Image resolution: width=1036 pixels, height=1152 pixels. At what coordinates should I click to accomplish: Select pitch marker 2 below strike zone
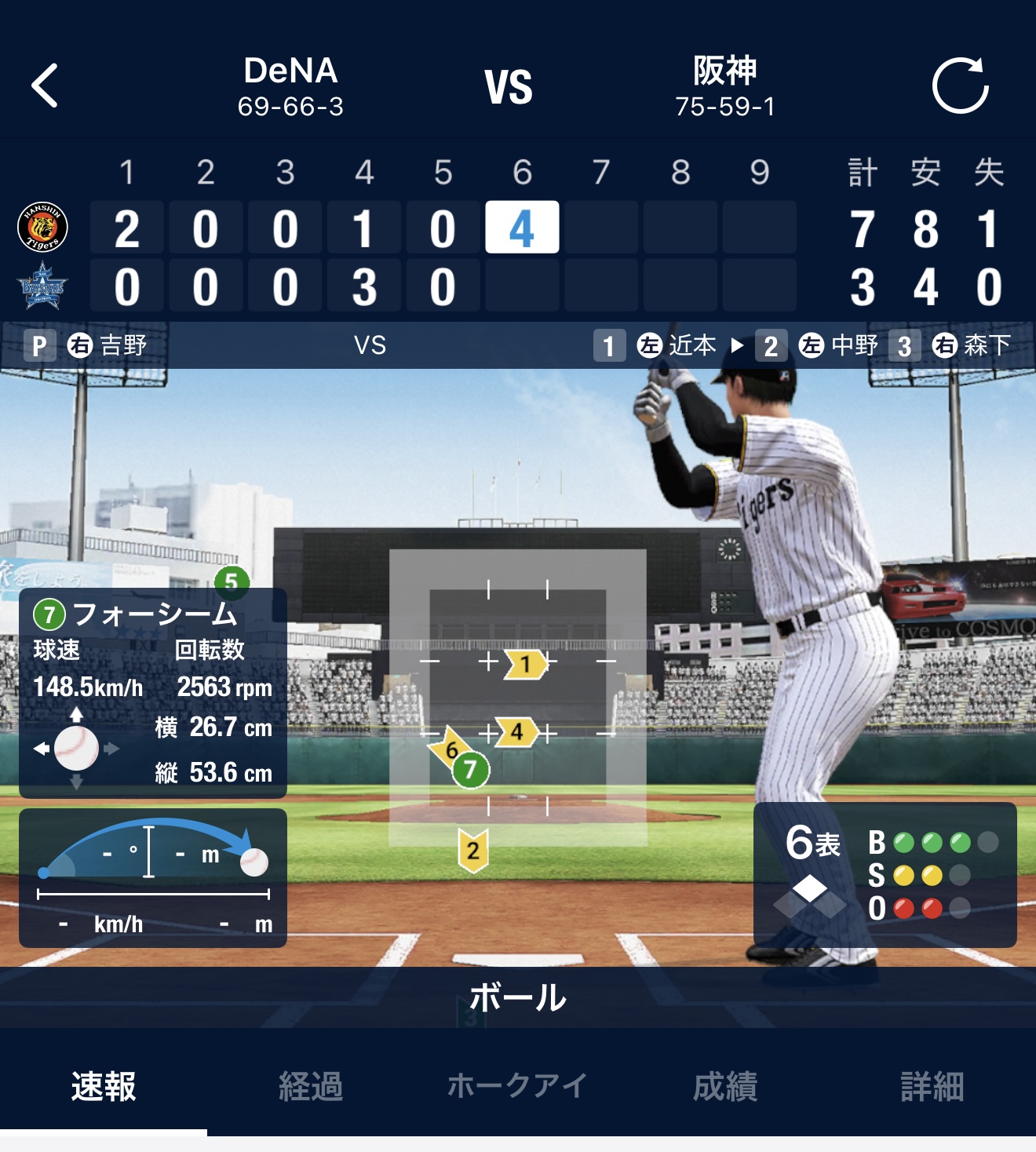coord(472,851)
